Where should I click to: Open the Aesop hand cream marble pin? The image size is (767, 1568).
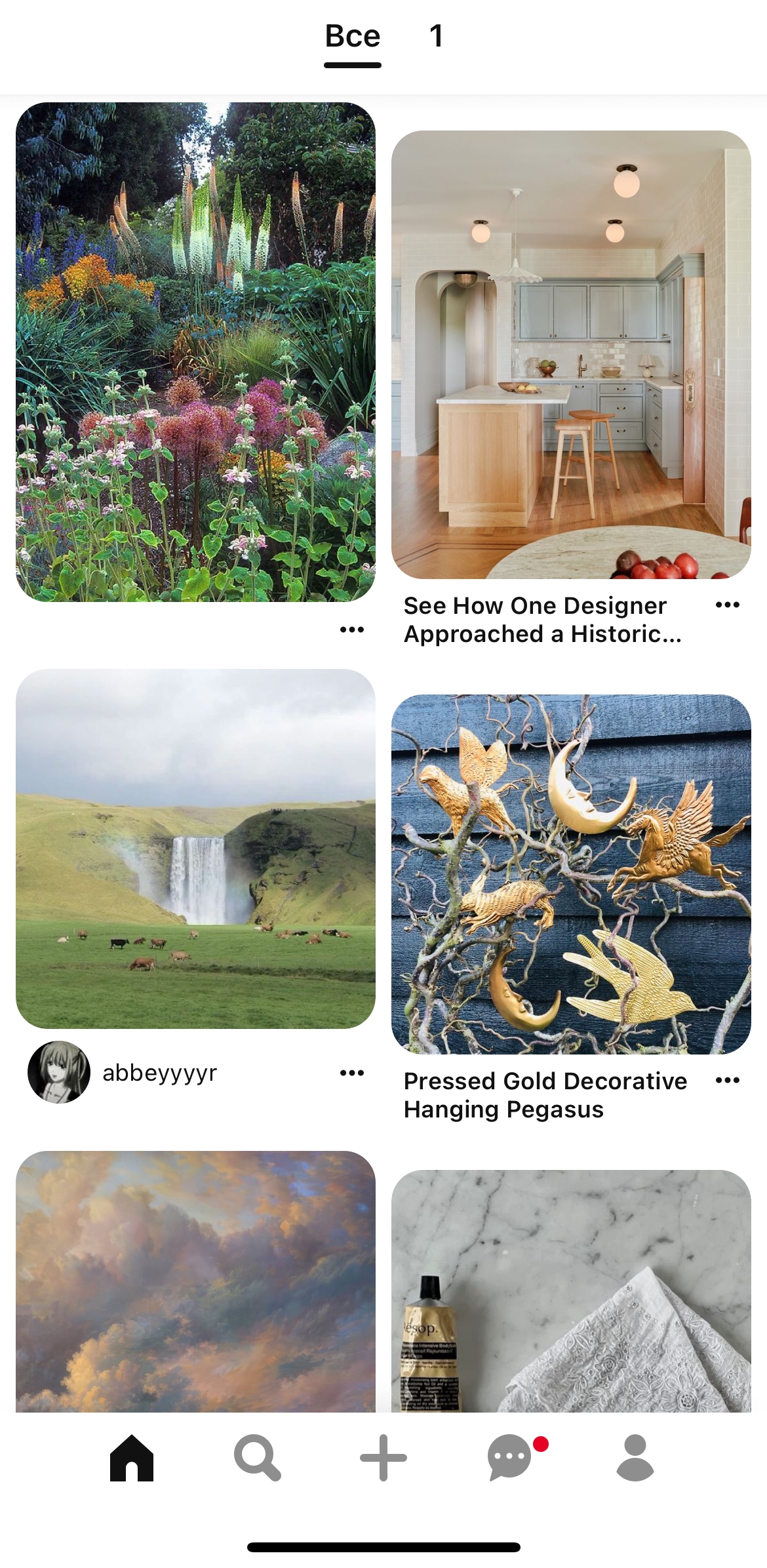(x=571, y=1291)
